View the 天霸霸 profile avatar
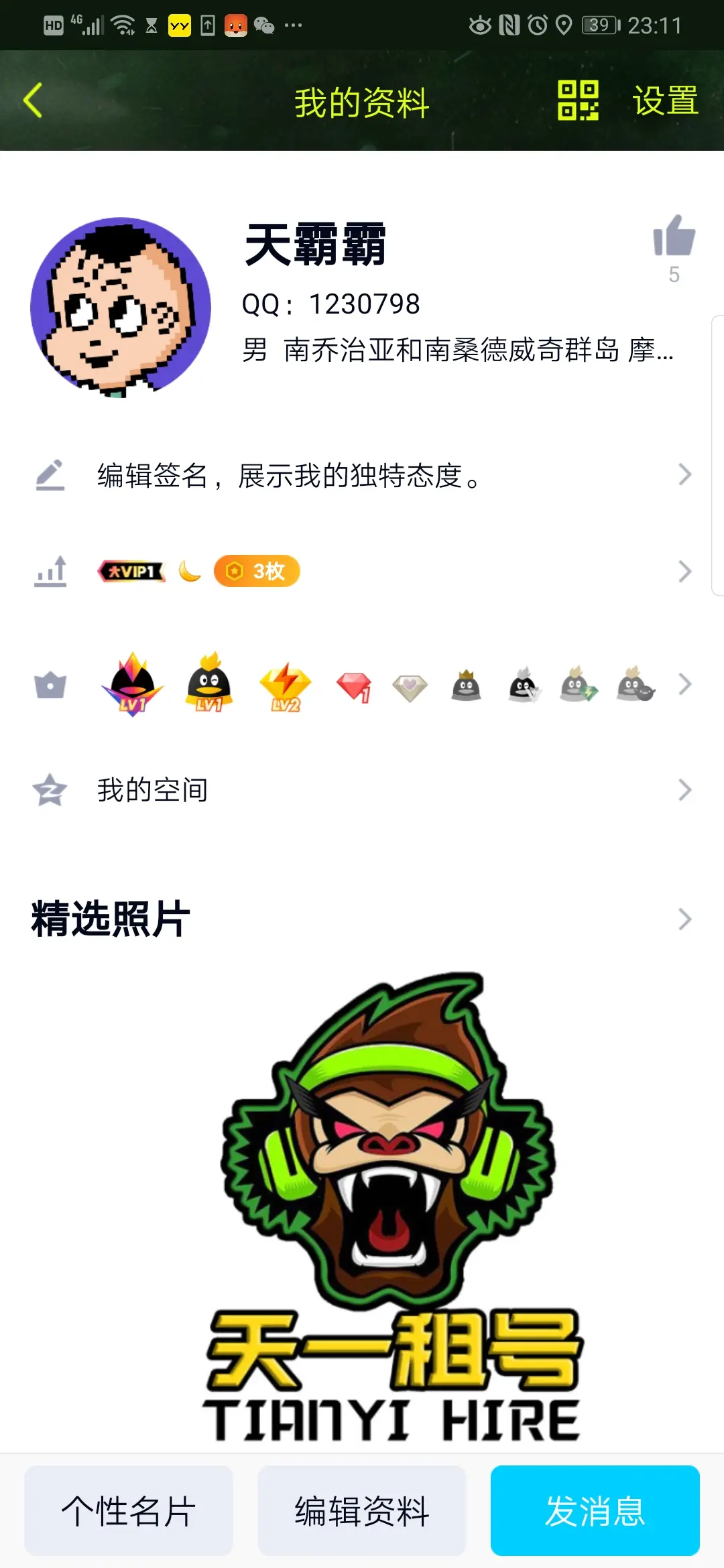This screenshot has height=1568, width=724. click(x=121, y=308)
